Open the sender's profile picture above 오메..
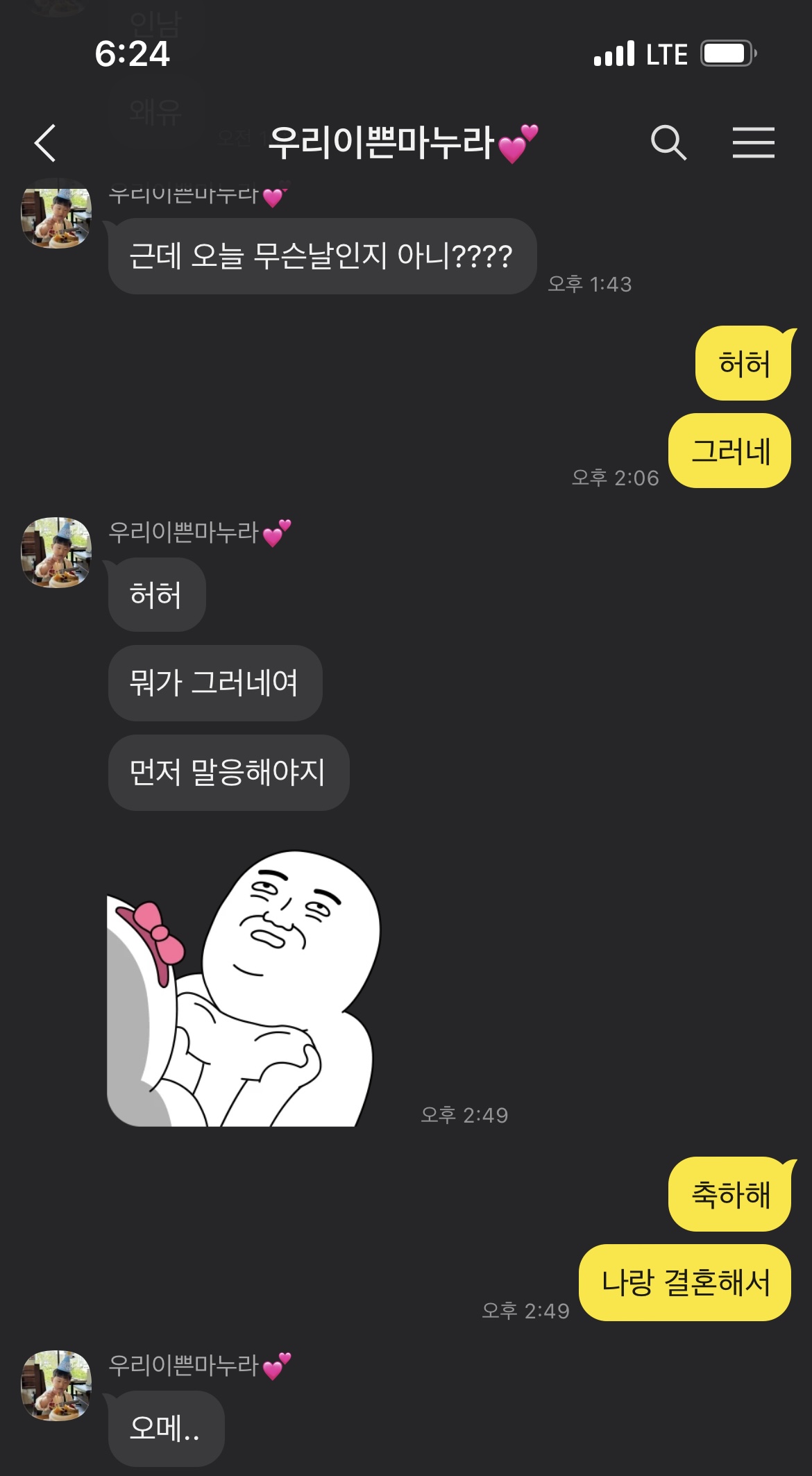Viewport: 812px width, 1476px height. (x=56, y=1386)
